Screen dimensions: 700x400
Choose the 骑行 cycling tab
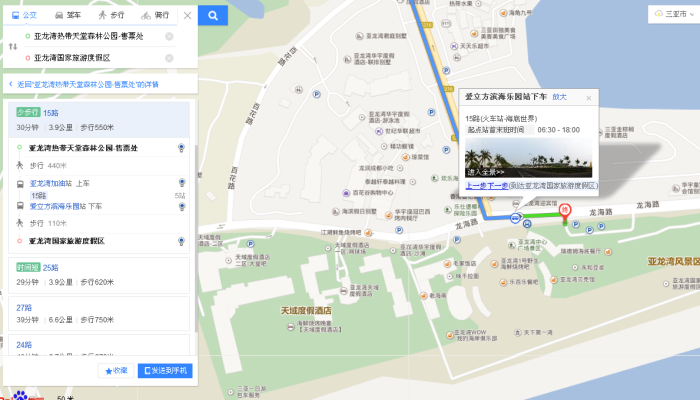click(x=155, y=16)
